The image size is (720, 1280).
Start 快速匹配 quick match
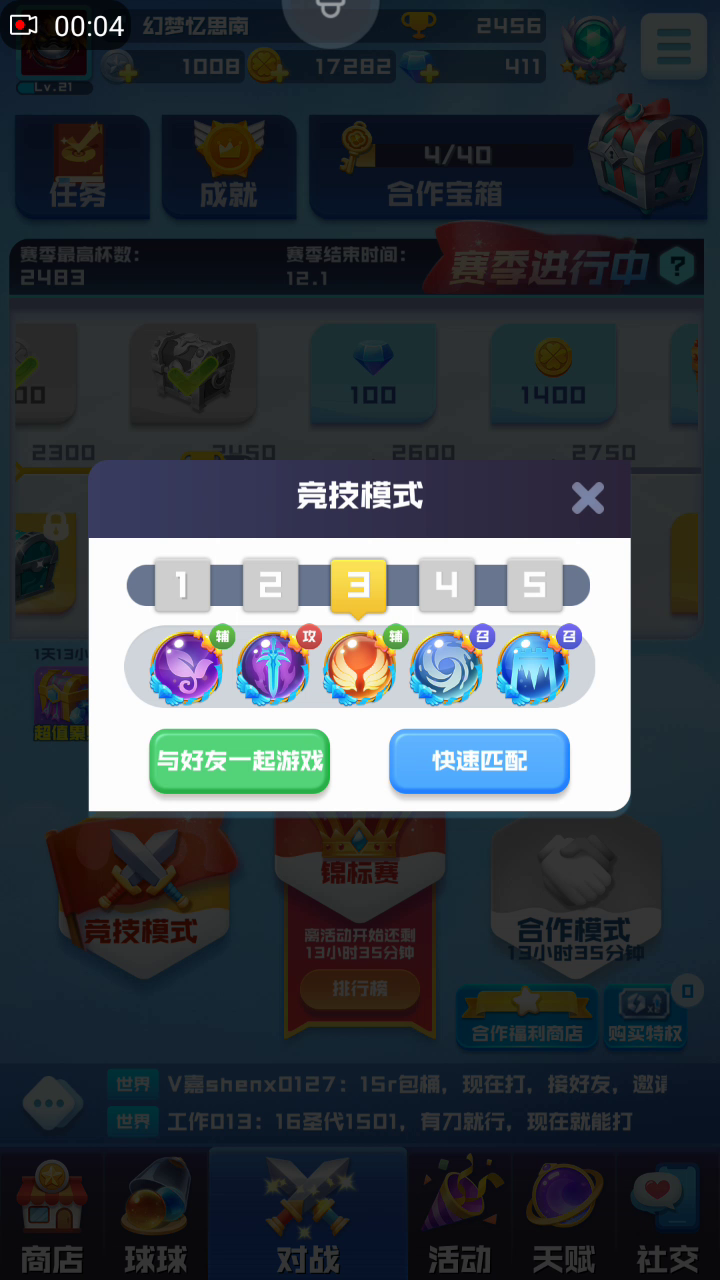click(x=479, y=761)
